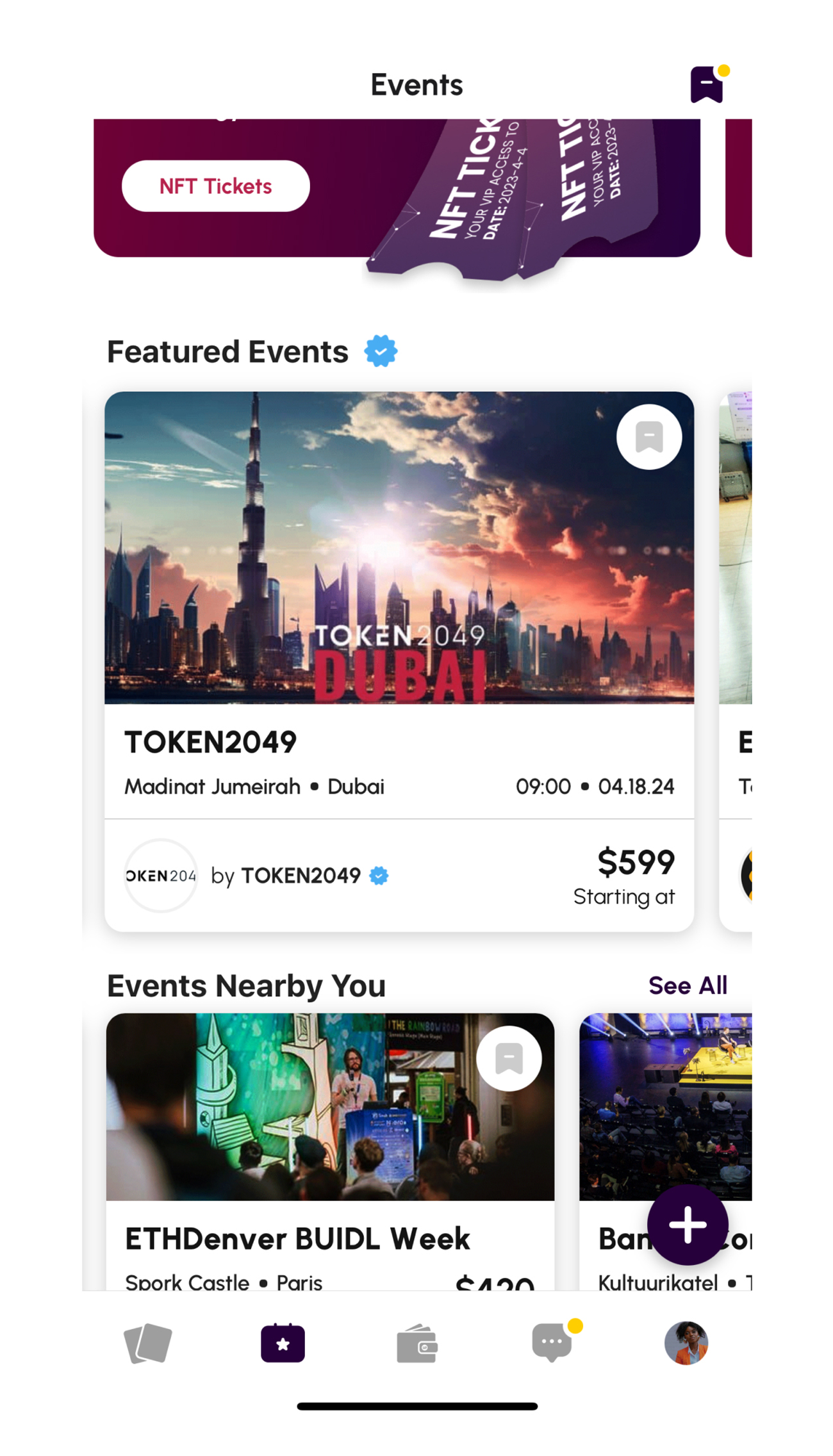Screen dimensions: 833x1456
Task: Create a new event with plus button
Action: pyautogui.click(x=687, y=1225)
